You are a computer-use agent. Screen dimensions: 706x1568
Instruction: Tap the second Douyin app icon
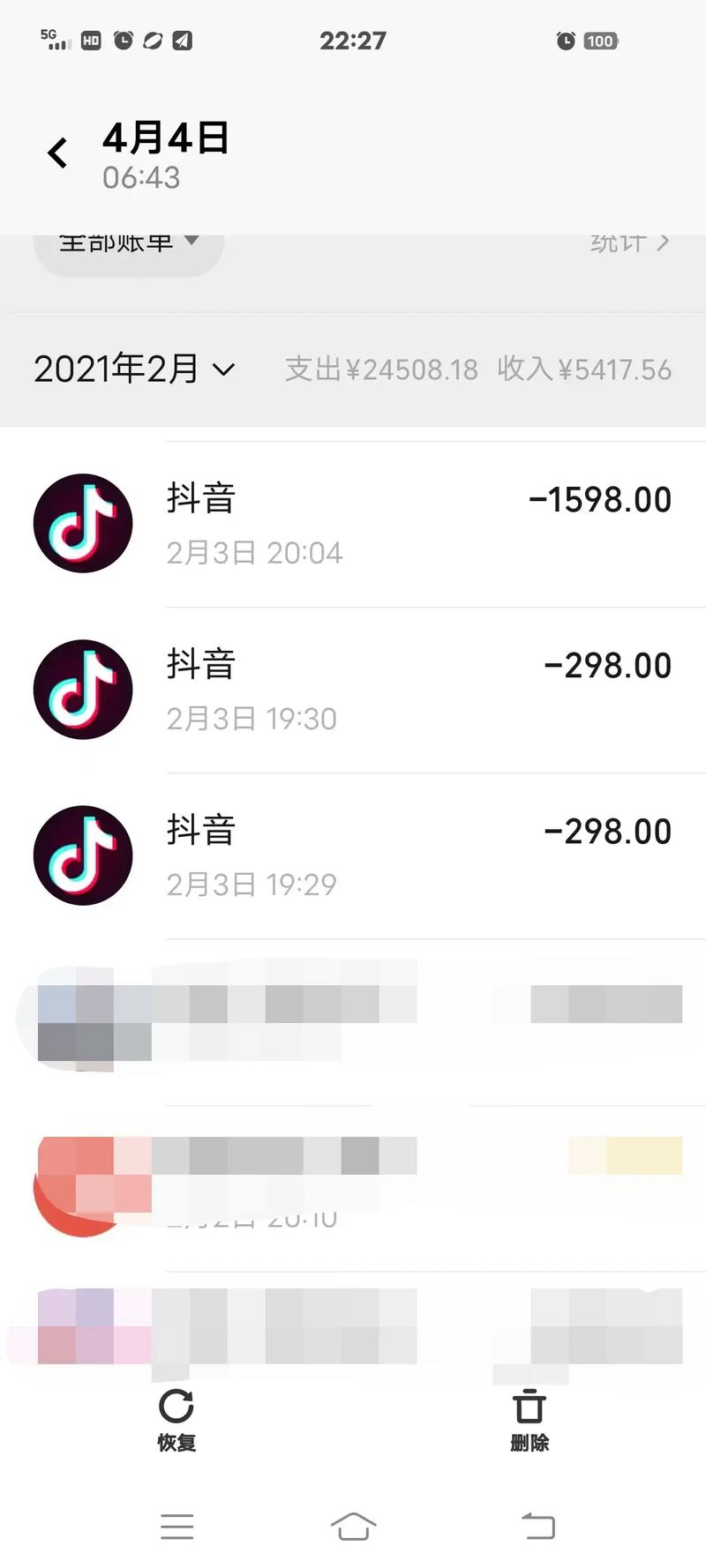click(82, 690)
